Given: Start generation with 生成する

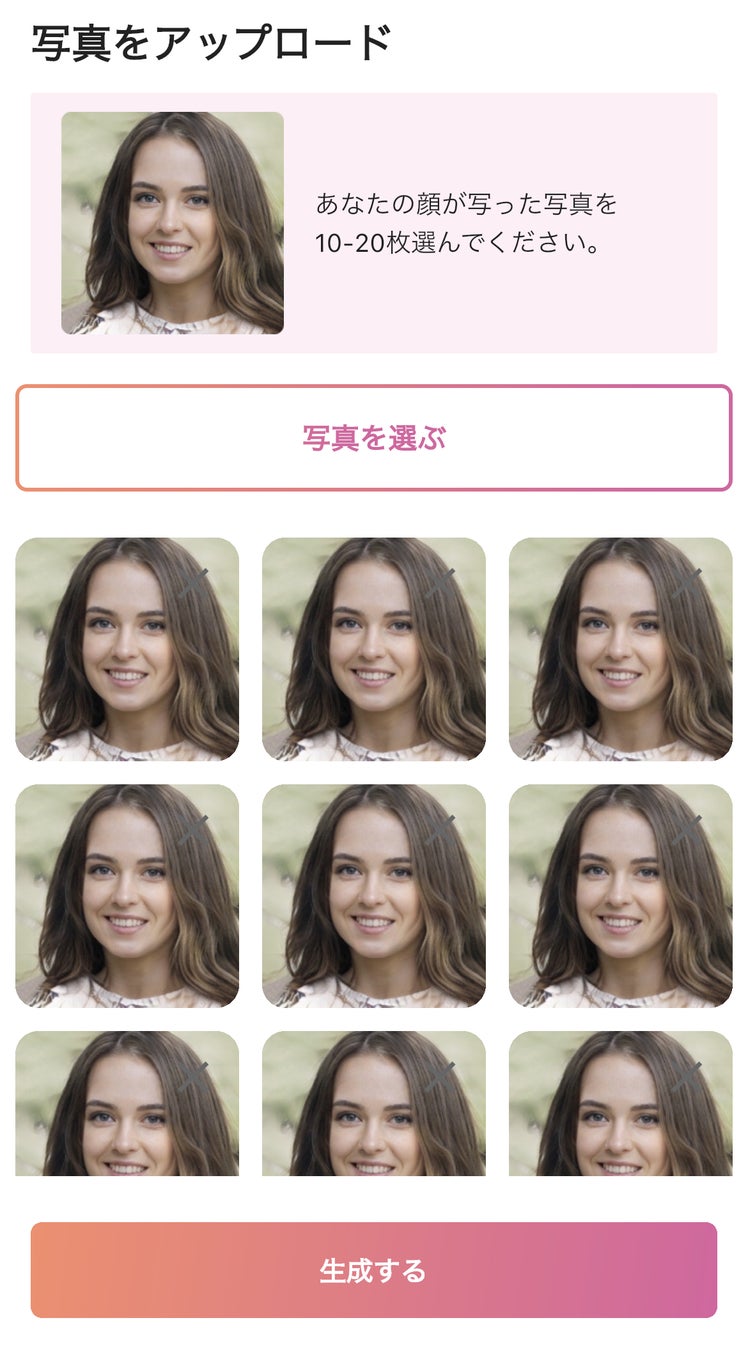Looking at the screenshot, I should pos(374,1270).
